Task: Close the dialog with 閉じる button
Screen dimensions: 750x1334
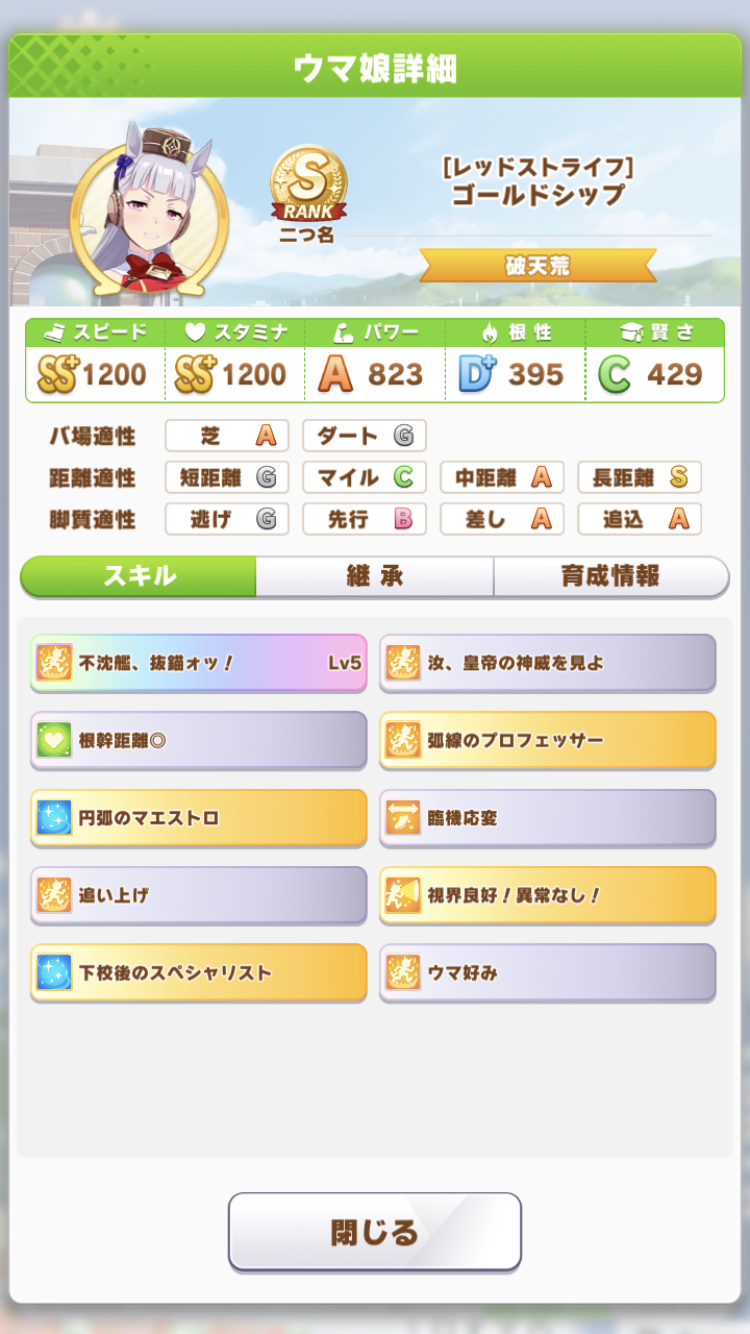Action: tap(375, 1231)
